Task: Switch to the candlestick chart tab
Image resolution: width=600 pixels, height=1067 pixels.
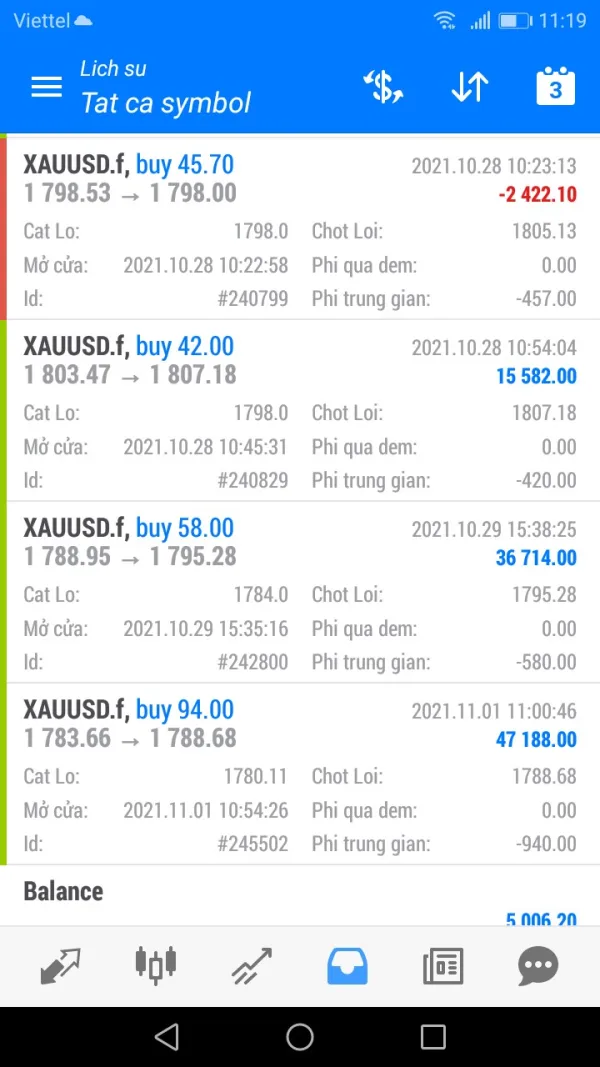Action: 155,964
